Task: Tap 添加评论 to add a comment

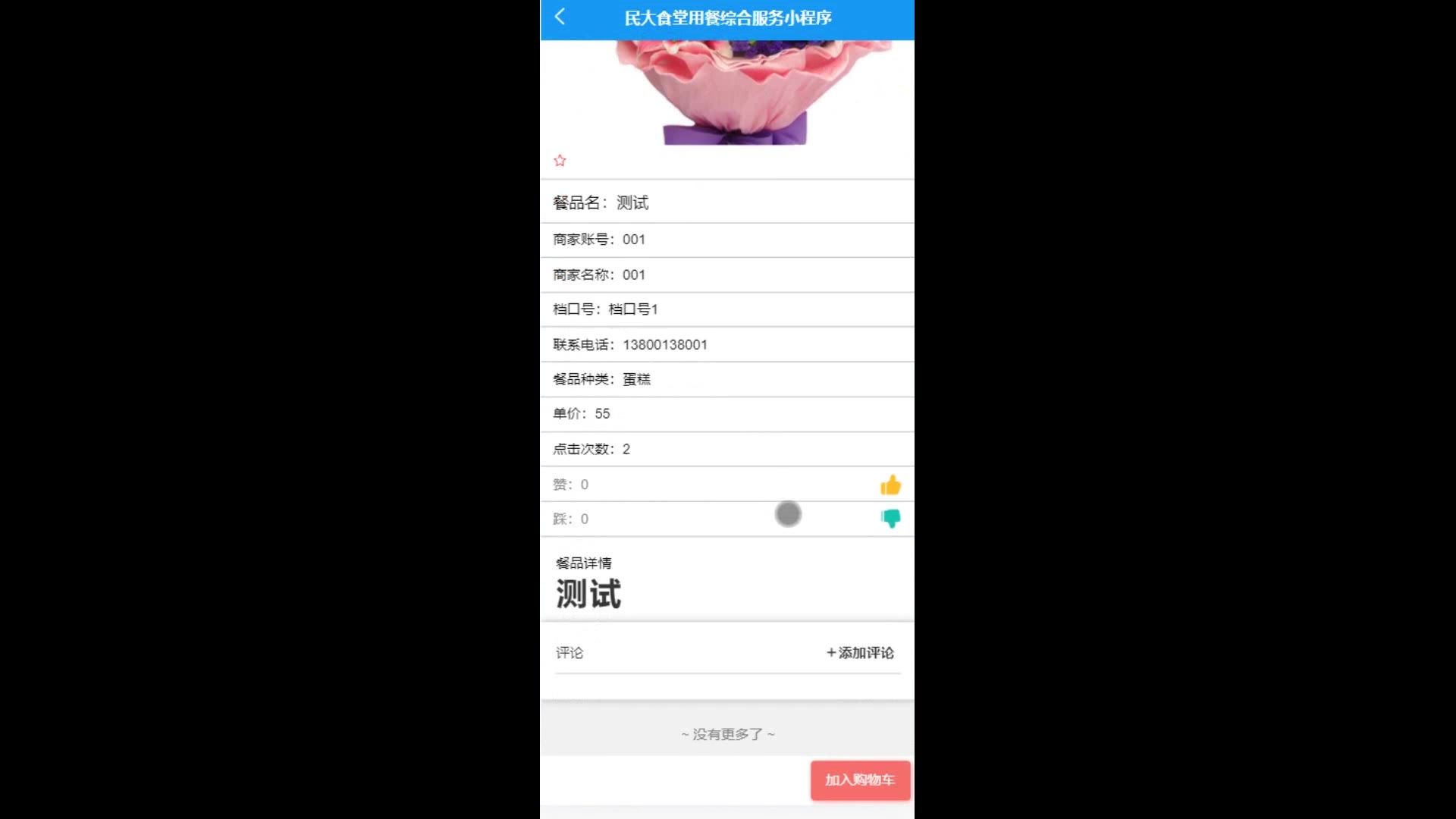Action: 860,653
